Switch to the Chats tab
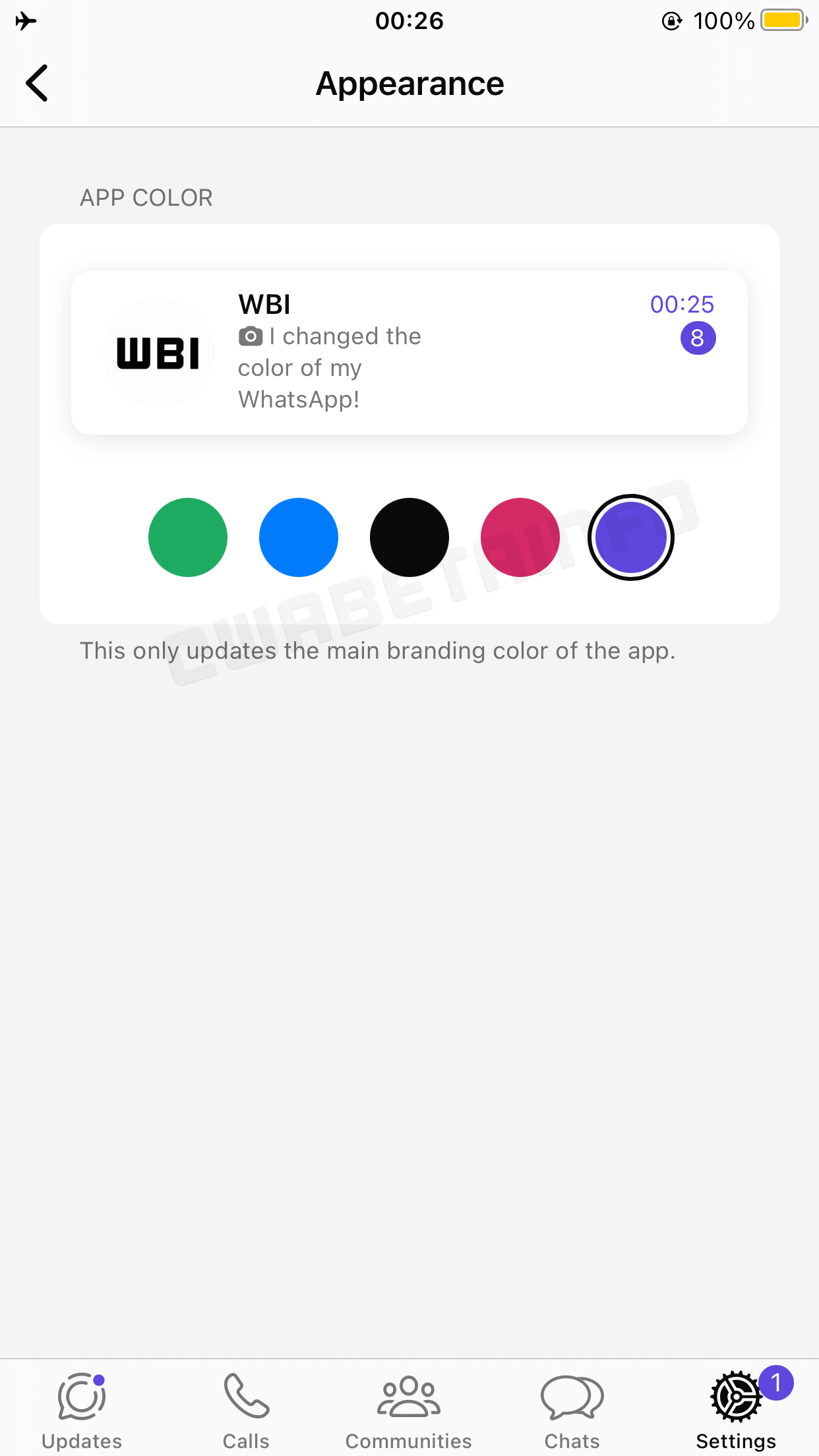This screenshot has height=1456, width=819. tap(572, 1410)
